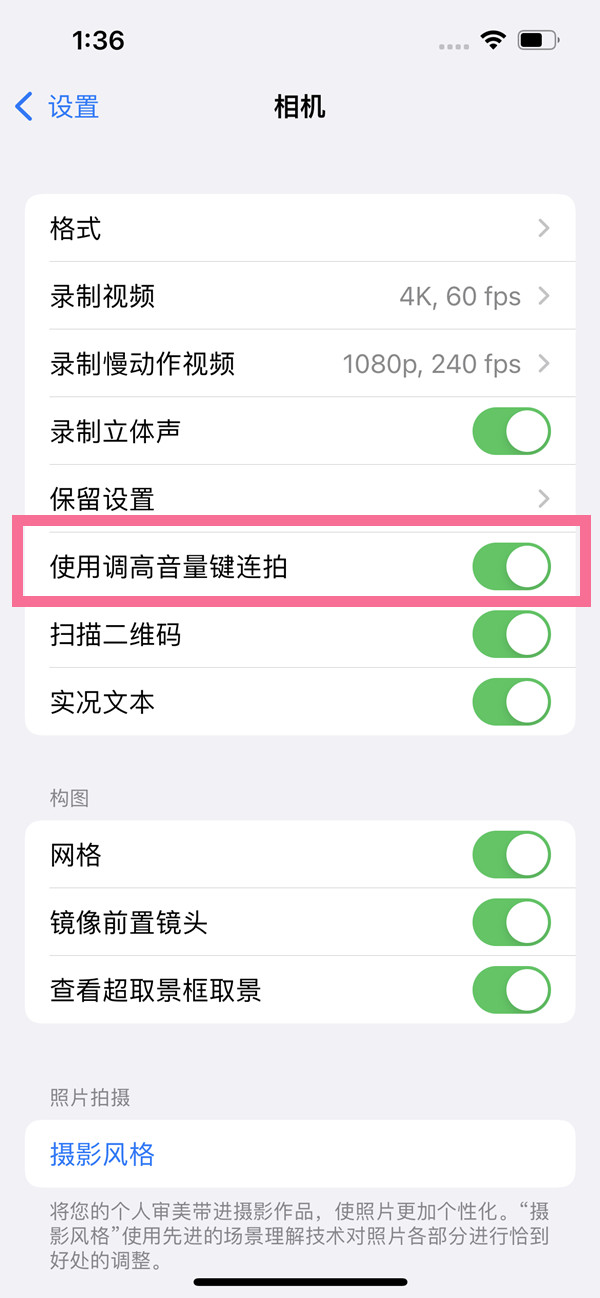Toggle off 扫描二维码
600x1298 pixels.
511,634
